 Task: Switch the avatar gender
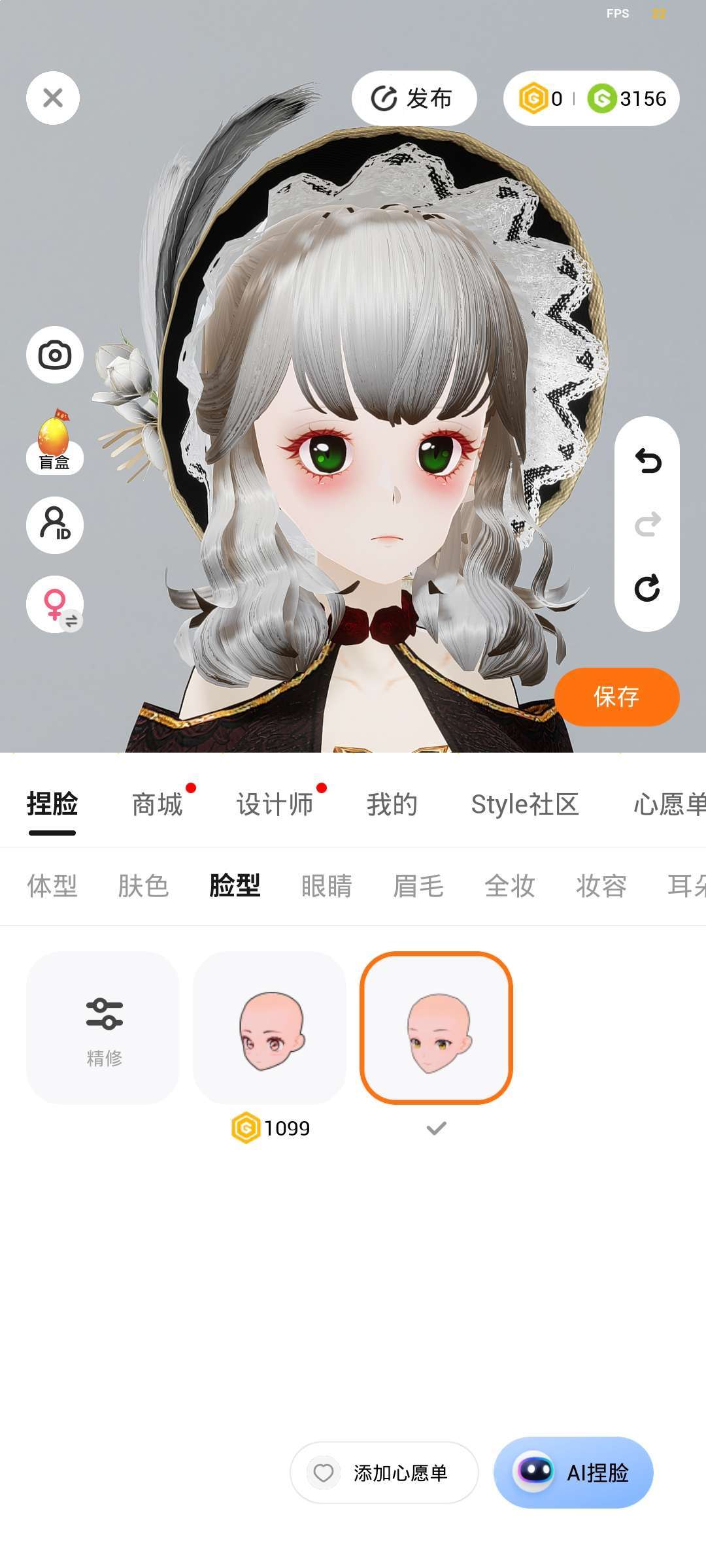[x=55, y=604]
